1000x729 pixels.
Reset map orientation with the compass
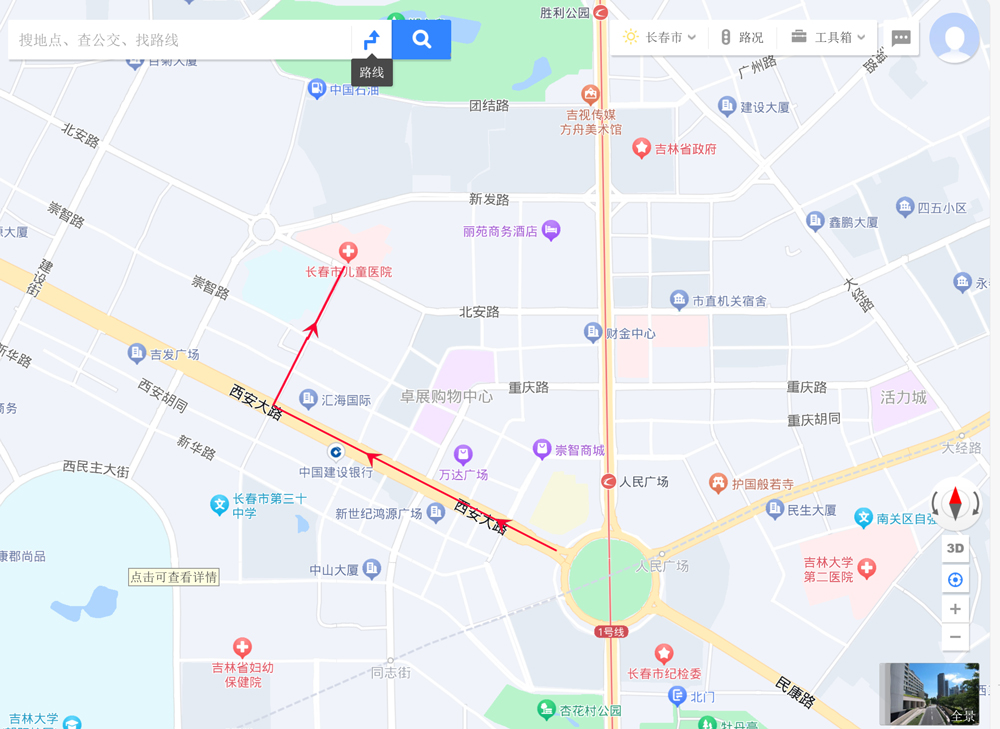click(x=955, y=503)
